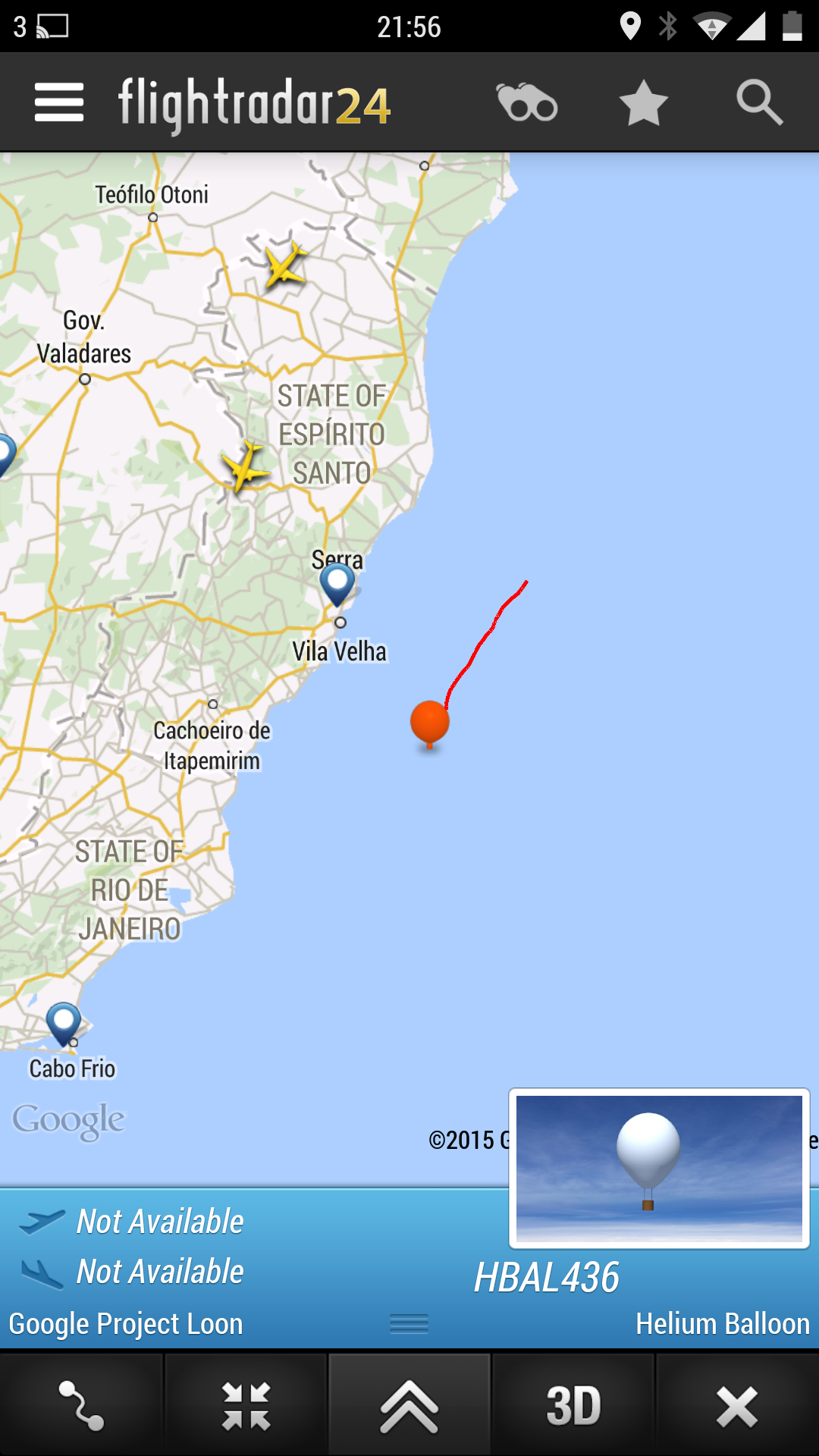This screenshot has width=819, height=1456.
Task: Tap the Helium Balloon label
Action: (x=723, y=1324)
